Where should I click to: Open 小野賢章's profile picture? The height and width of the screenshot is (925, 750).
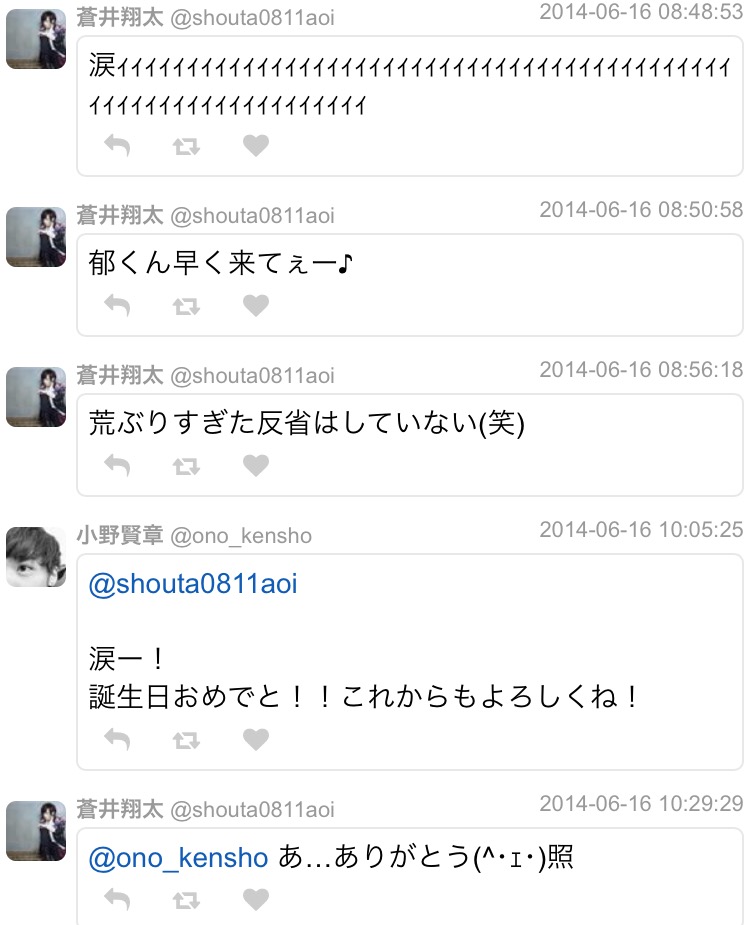[36, 556]
